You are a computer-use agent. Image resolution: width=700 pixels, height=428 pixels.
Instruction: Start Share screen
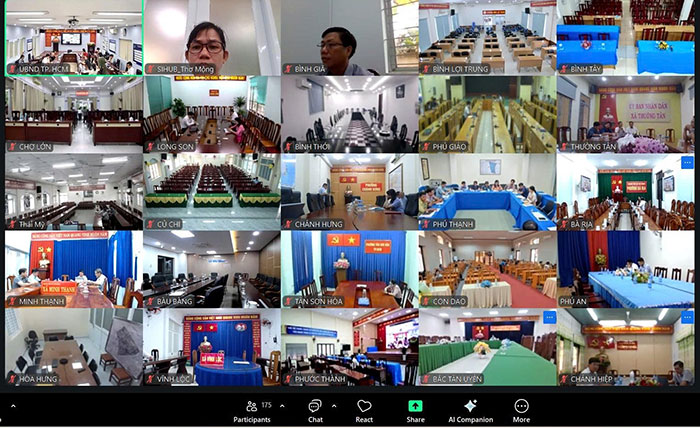point(415,409)
